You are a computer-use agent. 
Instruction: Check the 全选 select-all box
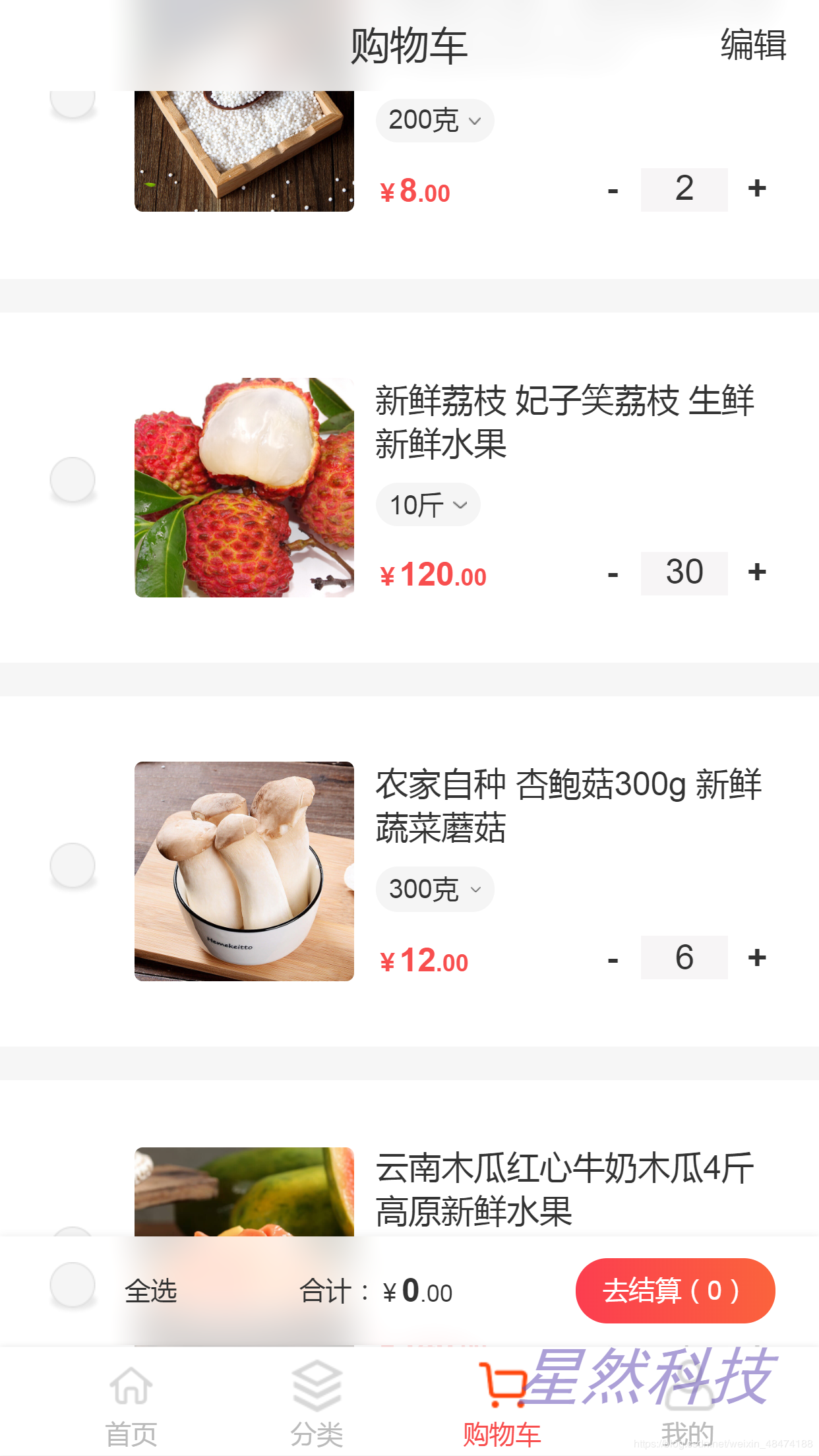pos(73,1285)
